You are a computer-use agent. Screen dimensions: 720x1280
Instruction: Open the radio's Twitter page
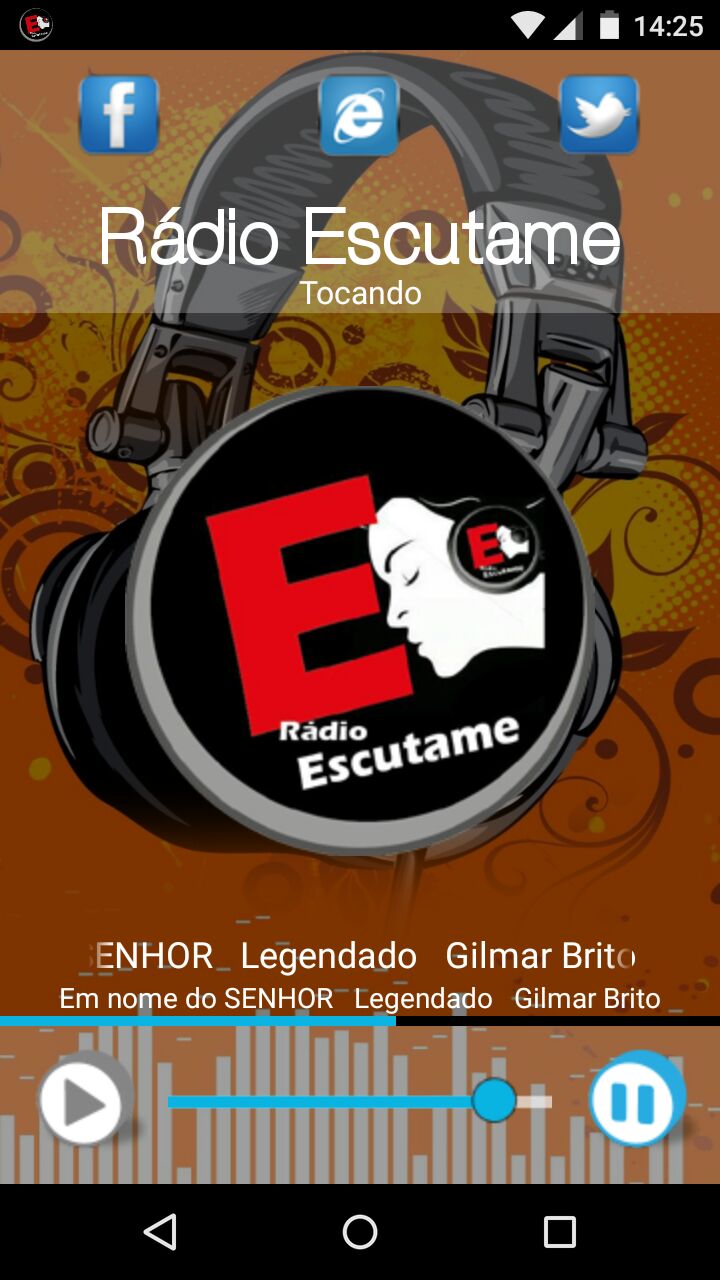coord(599,114)
